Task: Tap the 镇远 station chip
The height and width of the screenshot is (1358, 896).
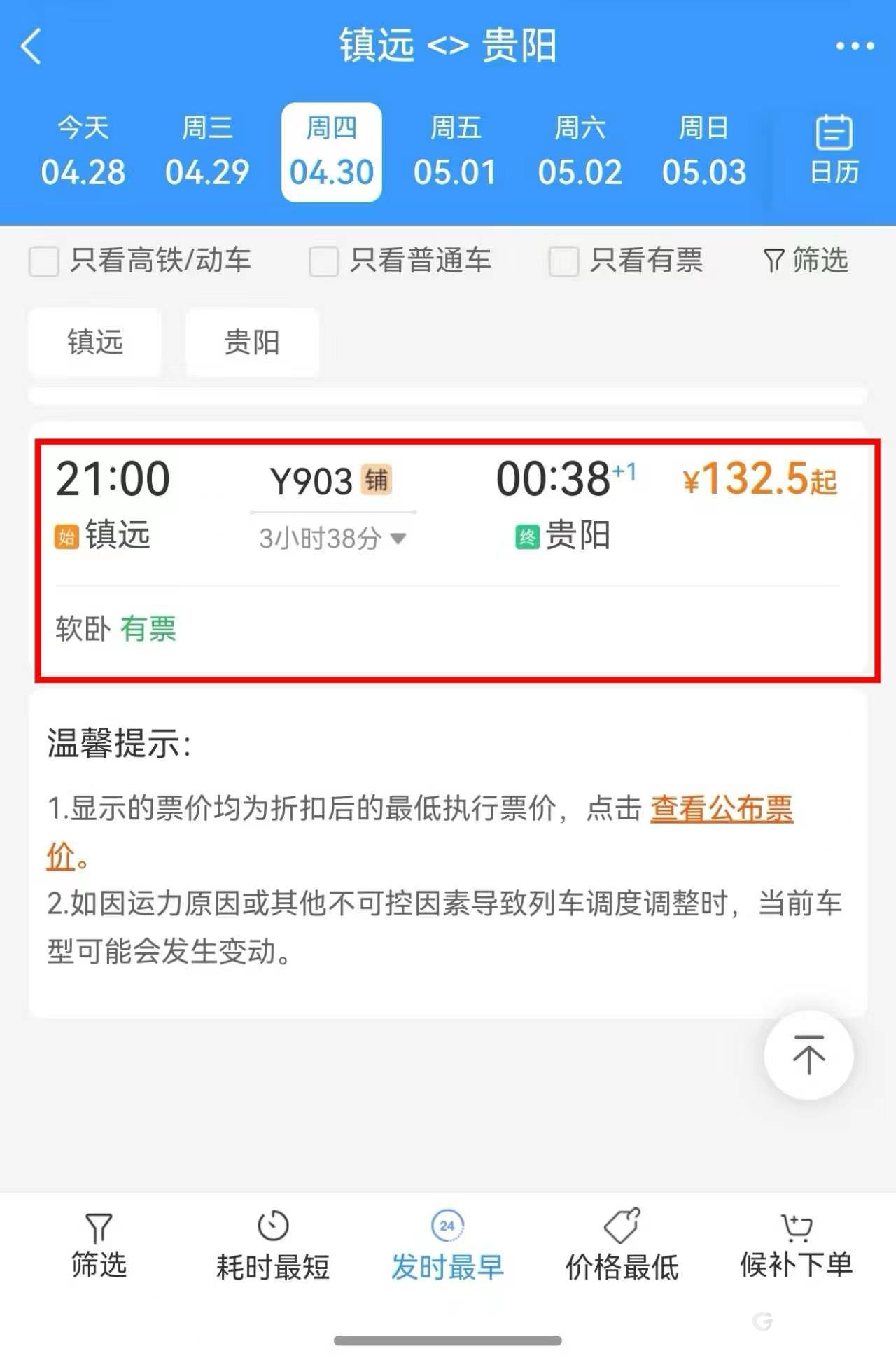Action: click(95, 342)
